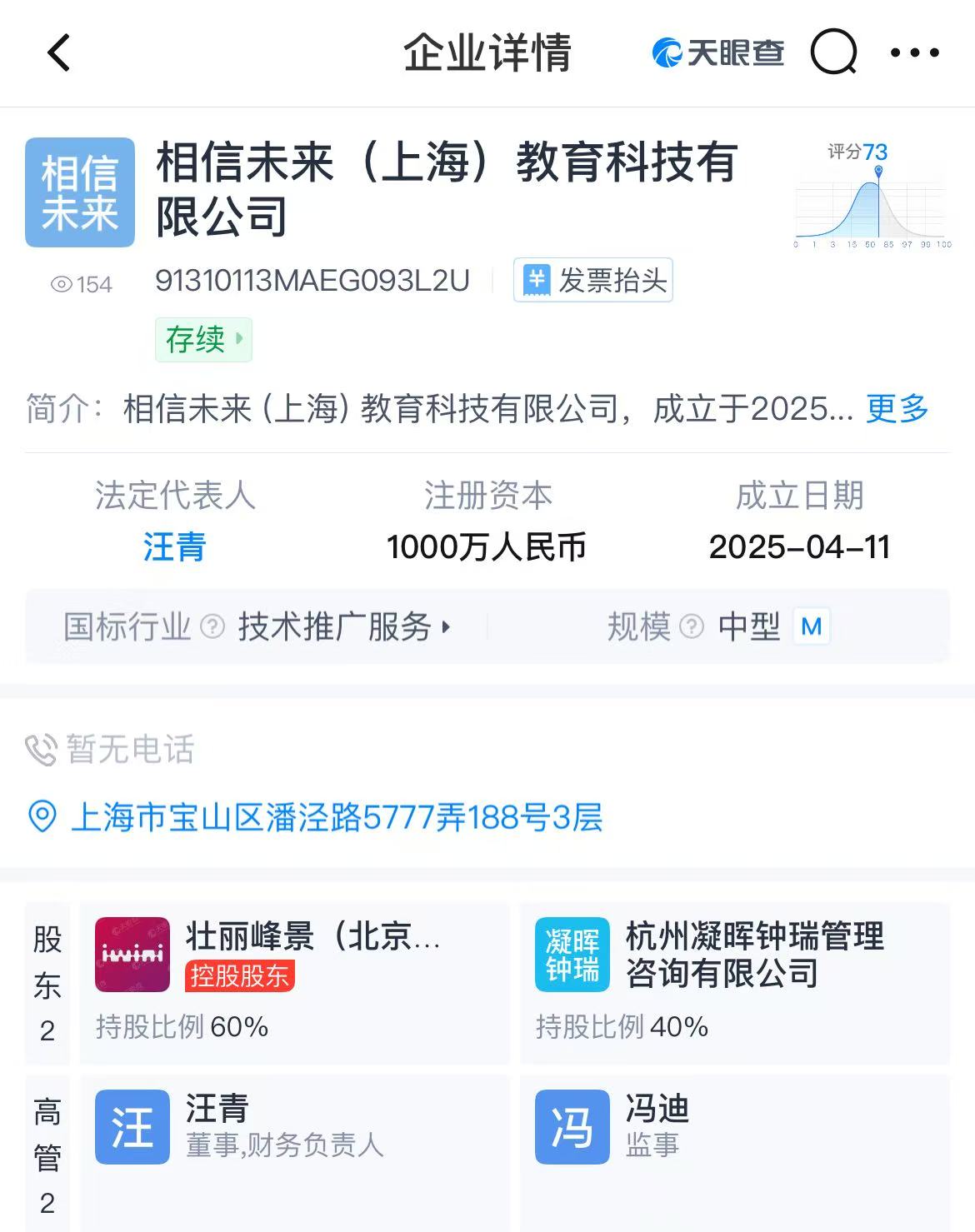Open shareholder card 壮丽峰景（北京…

(294, 983)
